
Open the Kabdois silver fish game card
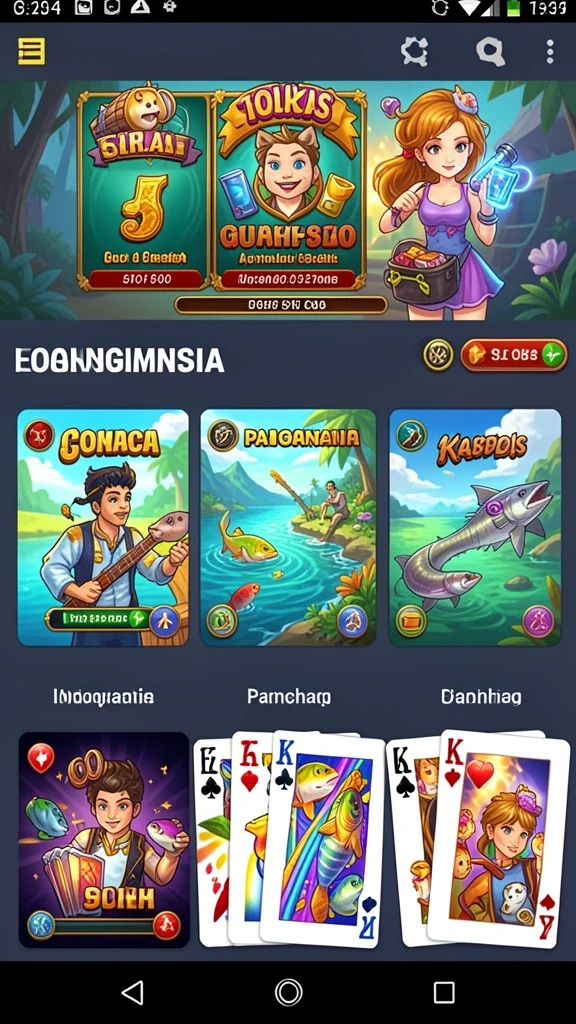coord(475,528)
